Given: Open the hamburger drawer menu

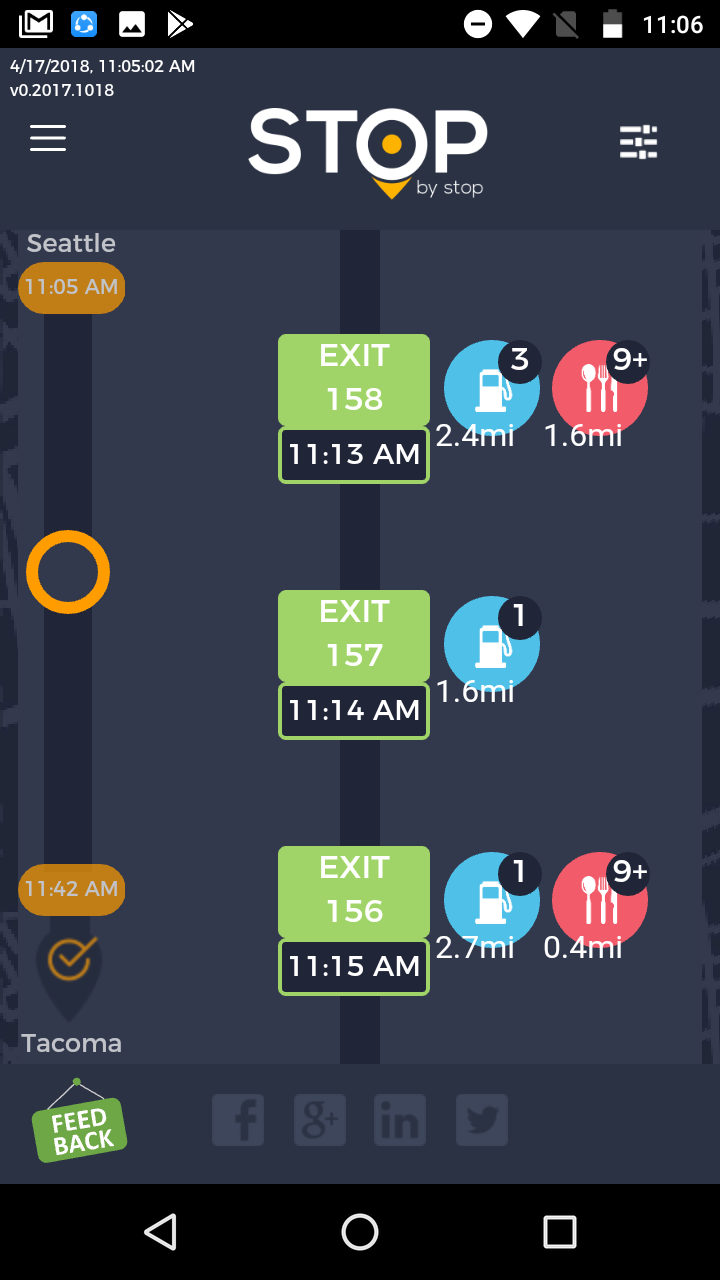Looking at the screenshot, I should 48,138.
